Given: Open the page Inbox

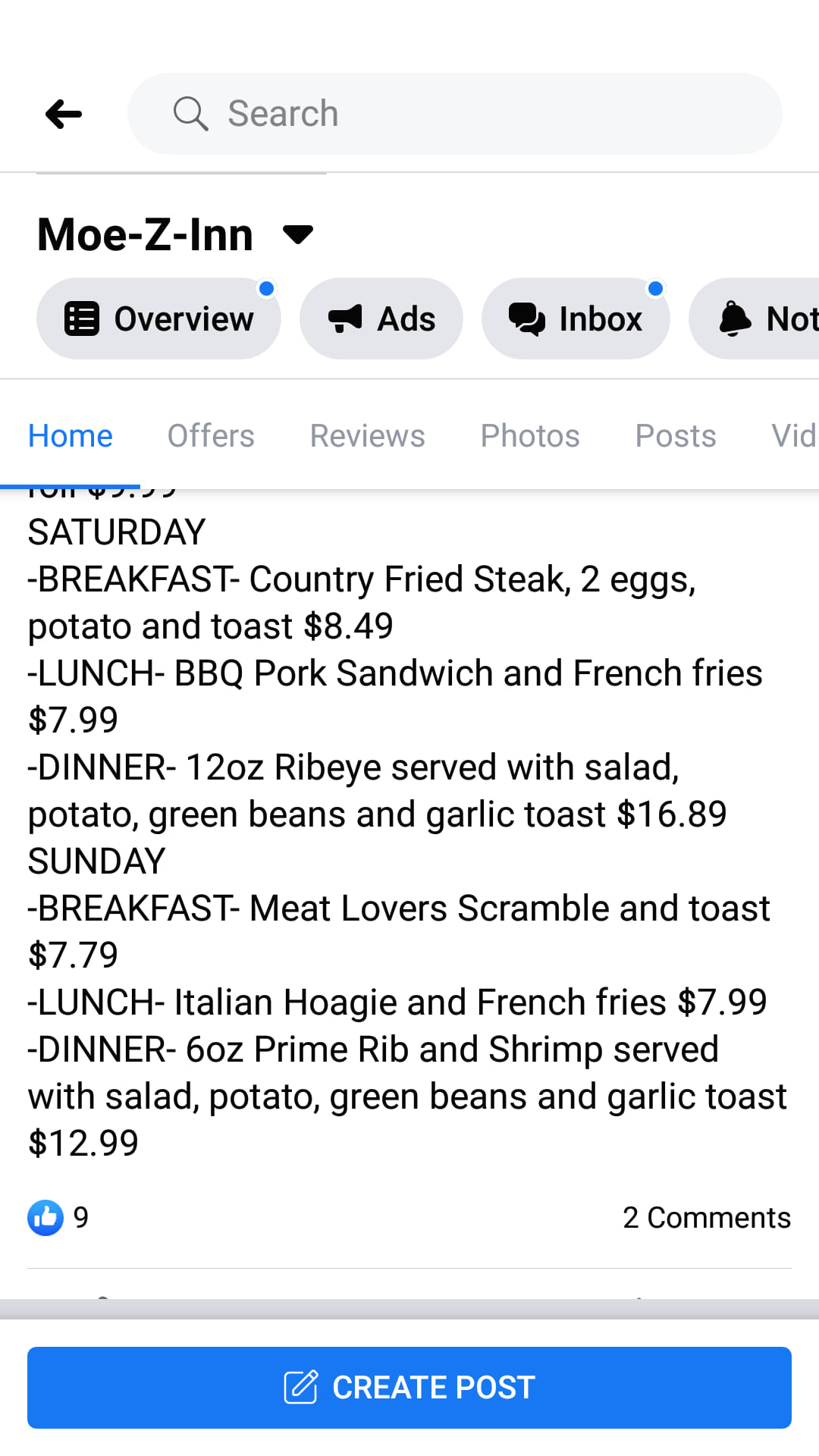Looking at the screenshot, I should (x=576, y=318).
